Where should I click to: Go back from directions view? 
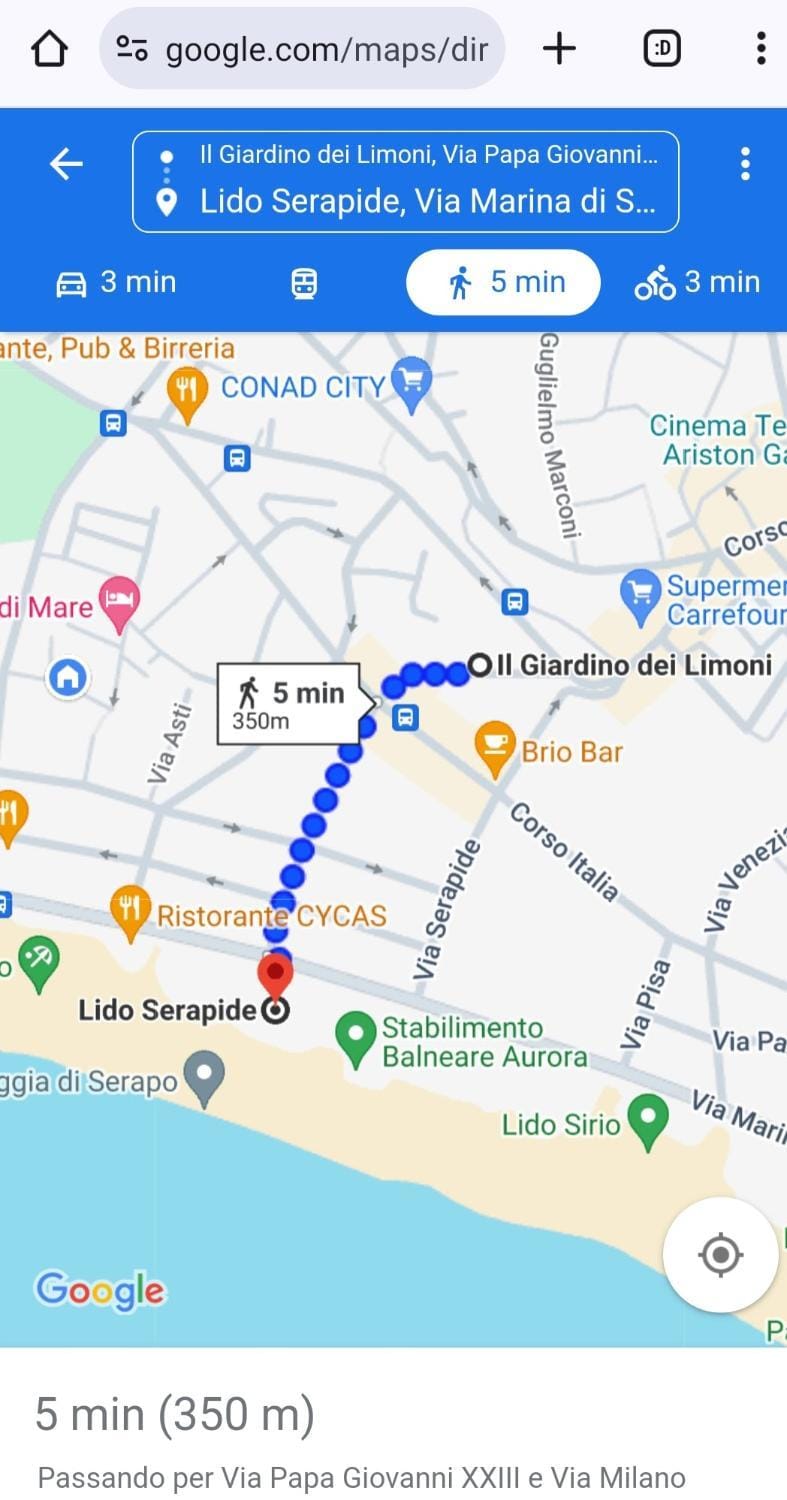[66, 164]
